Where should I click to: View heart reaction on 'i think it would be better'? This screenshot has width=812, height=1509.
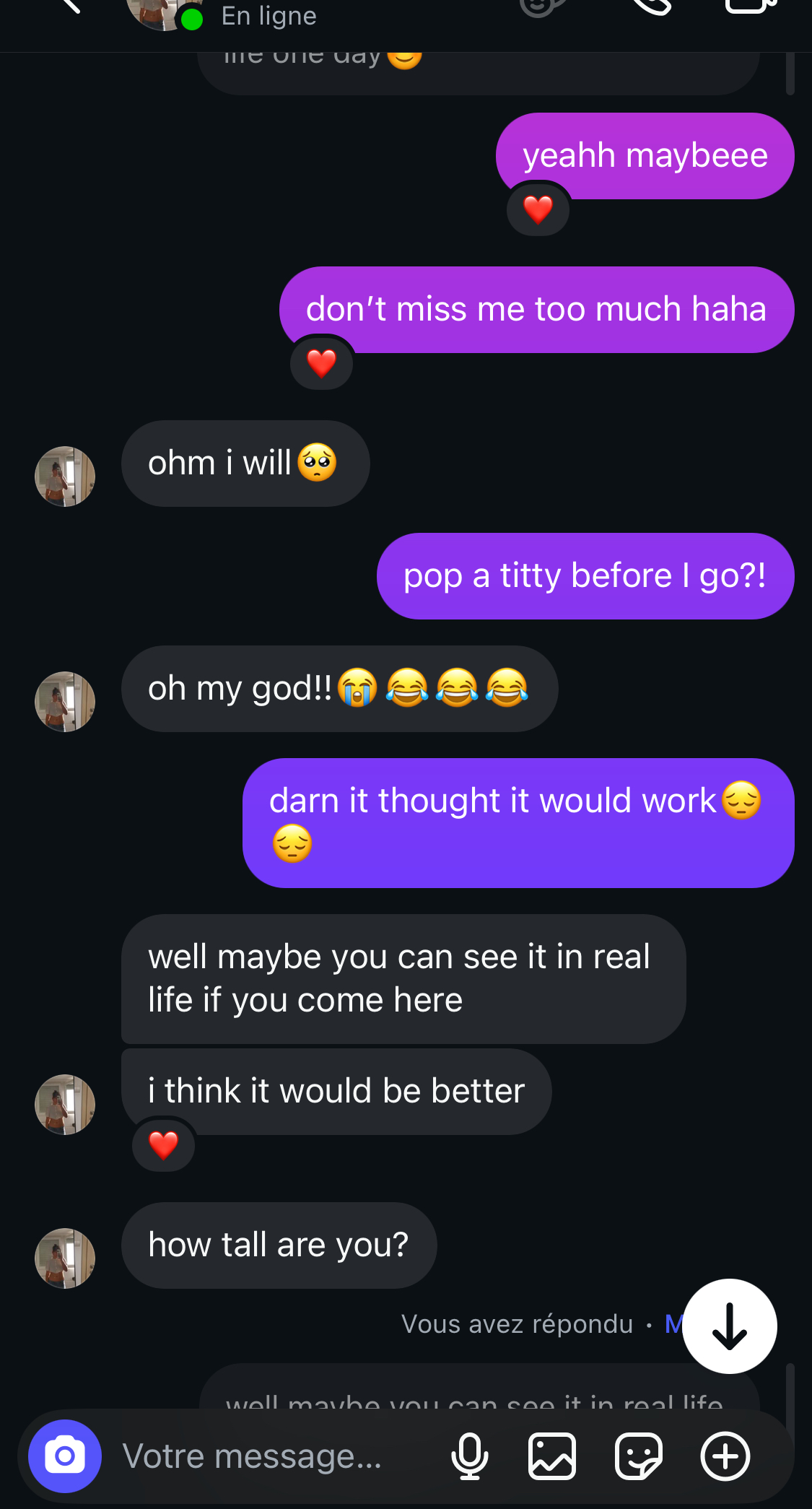point(164,1145)
